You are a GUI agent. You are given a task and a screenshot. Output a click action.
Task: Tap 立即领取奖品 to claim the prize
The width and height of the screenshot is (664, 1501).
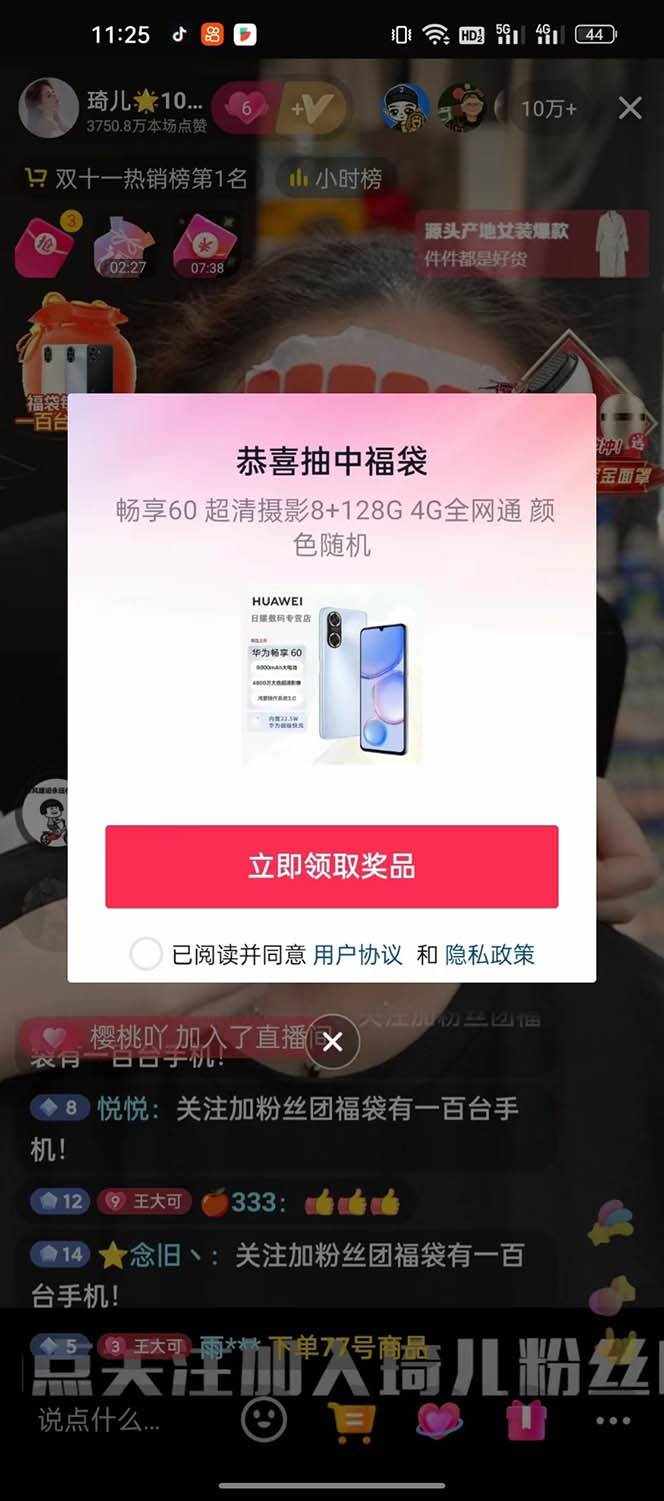coord(331,866)
